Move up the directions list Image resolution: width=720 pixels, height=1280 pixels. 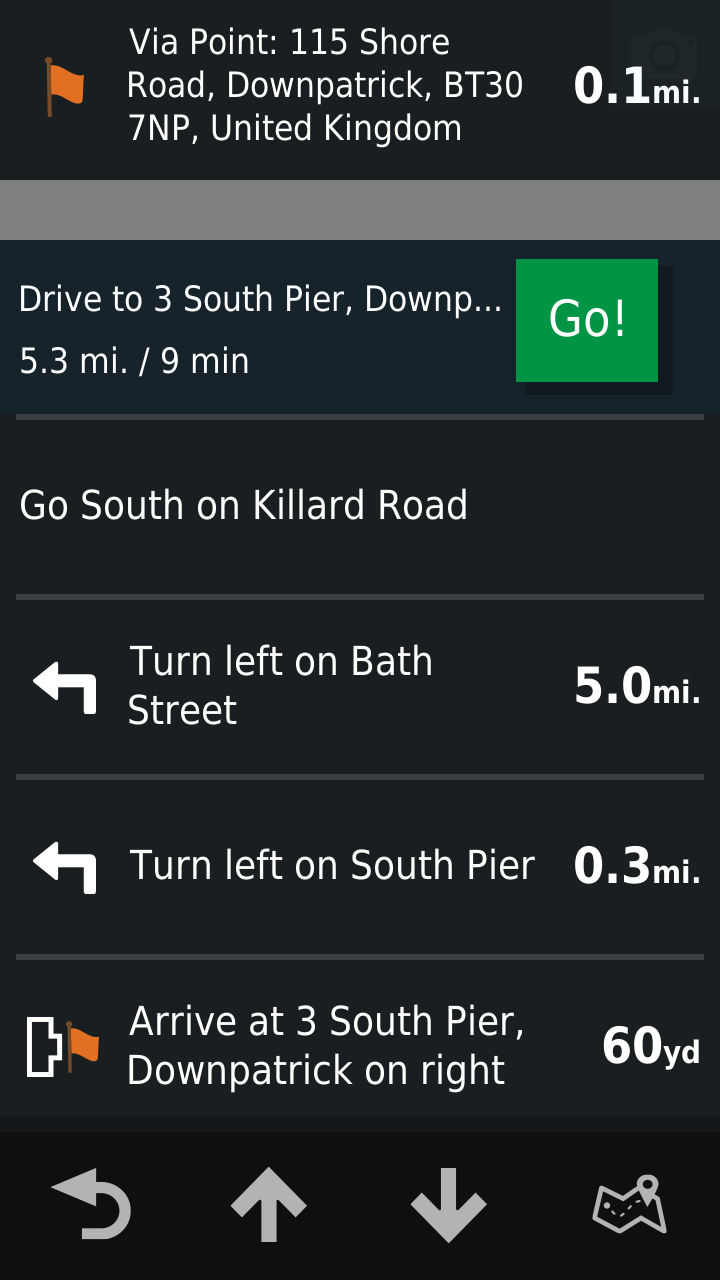click(x=269, y=1205)
